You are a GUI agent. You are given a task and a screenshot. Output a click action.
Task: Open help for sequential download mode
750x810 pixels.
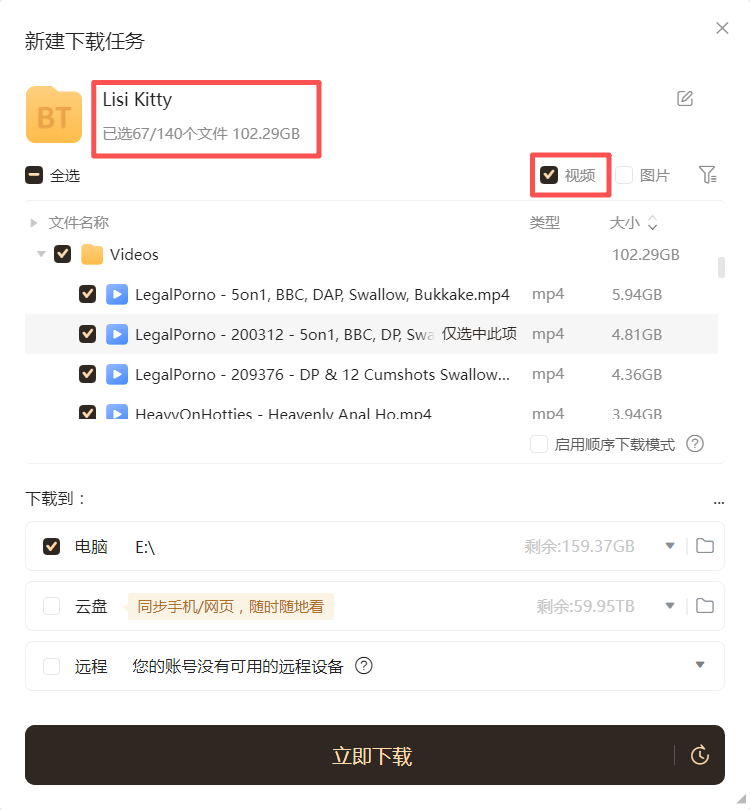(695, 444)
